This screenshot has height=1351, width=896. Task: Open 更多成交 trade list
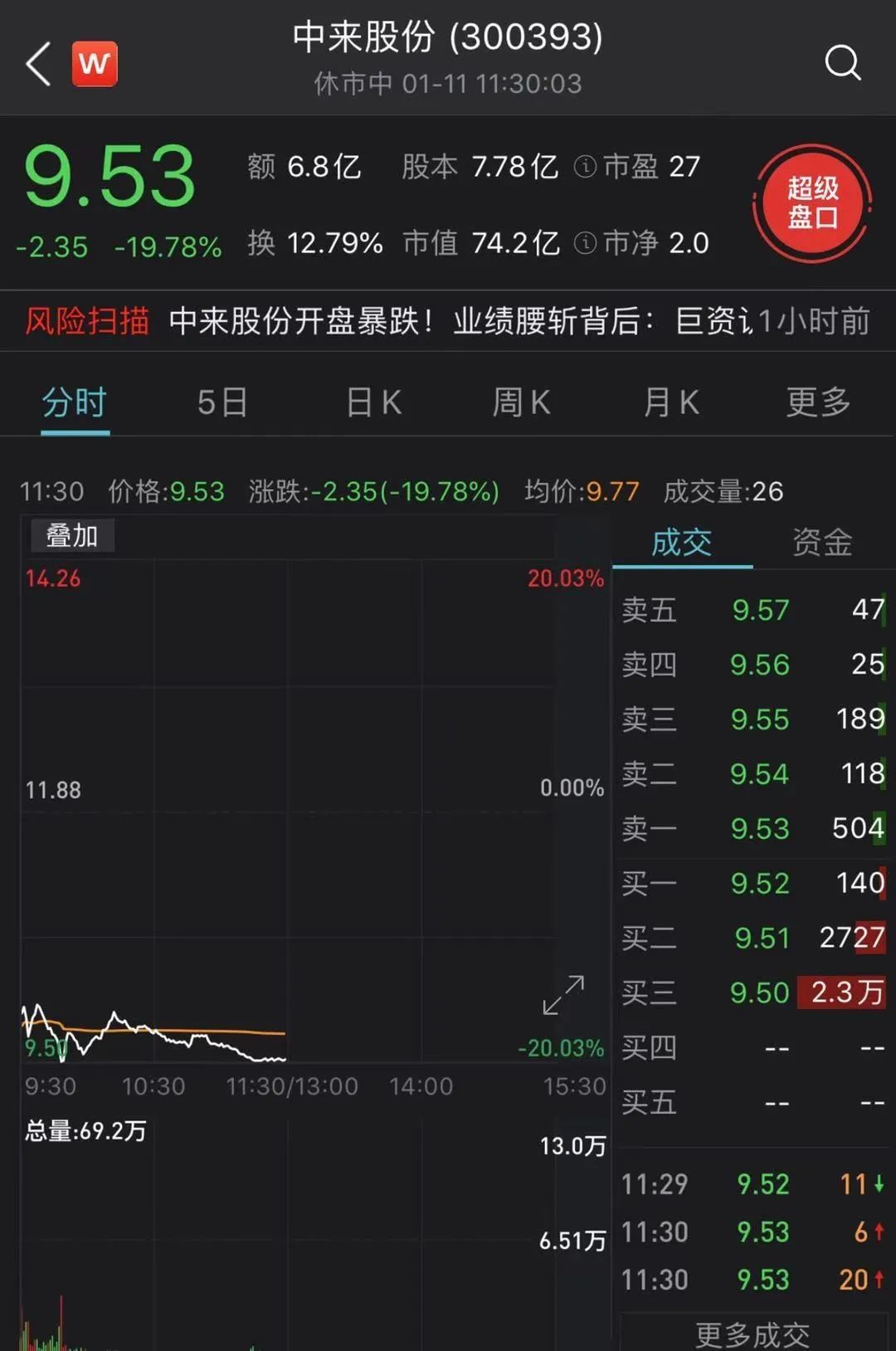[752, 1334]
